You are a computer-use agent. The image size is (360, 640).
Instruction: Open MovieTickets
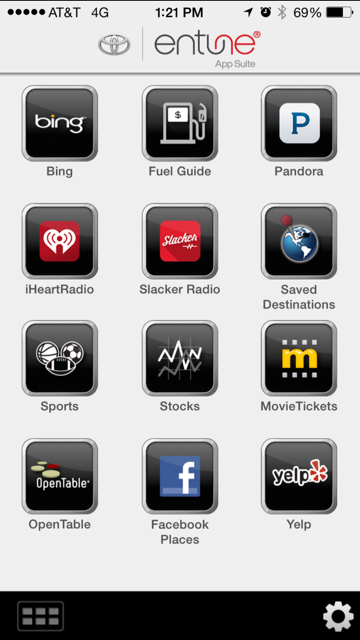[x=299, y=358]
